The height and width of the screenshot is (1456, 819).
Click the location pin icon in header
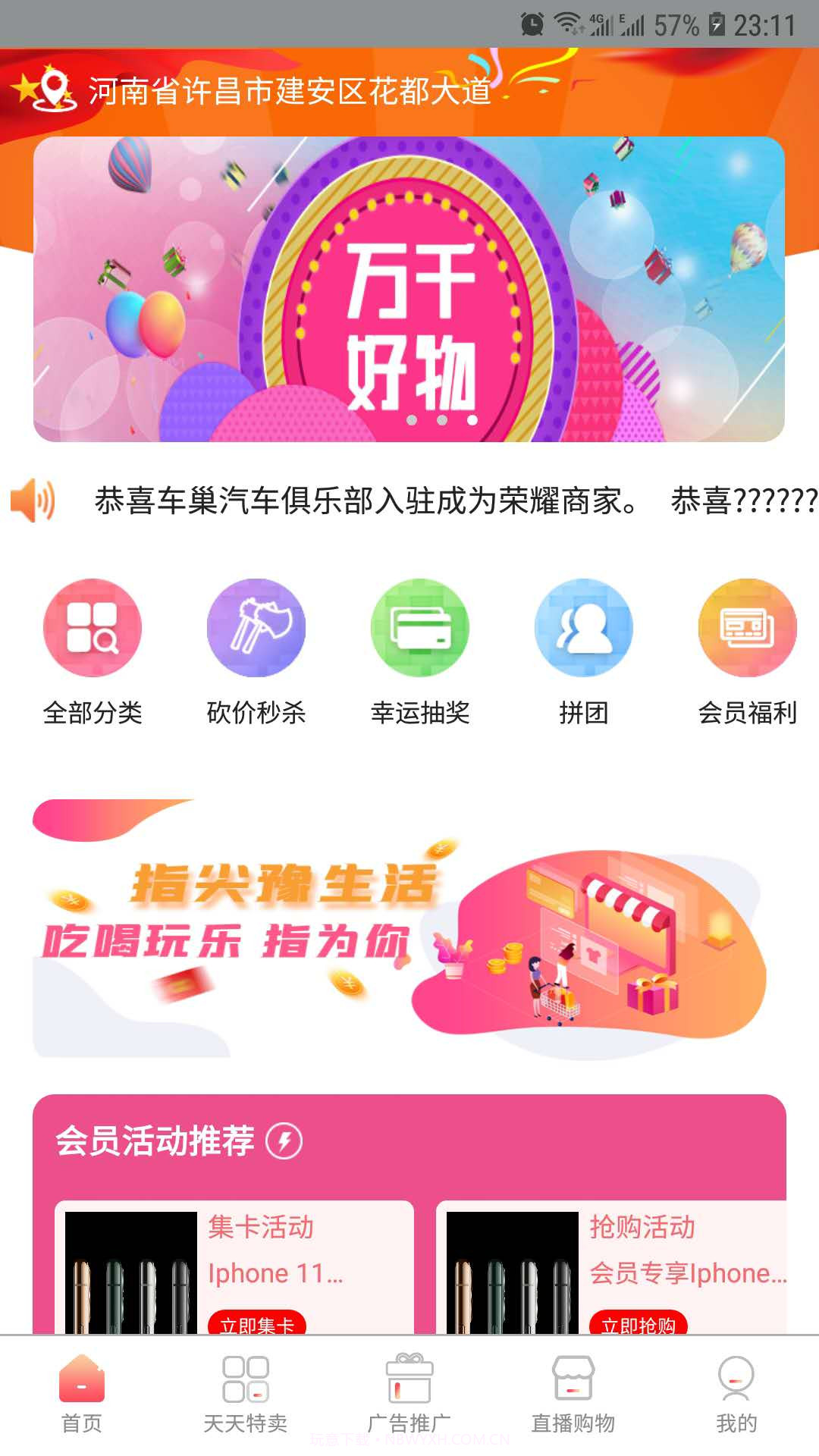click(x=50, y=89)
